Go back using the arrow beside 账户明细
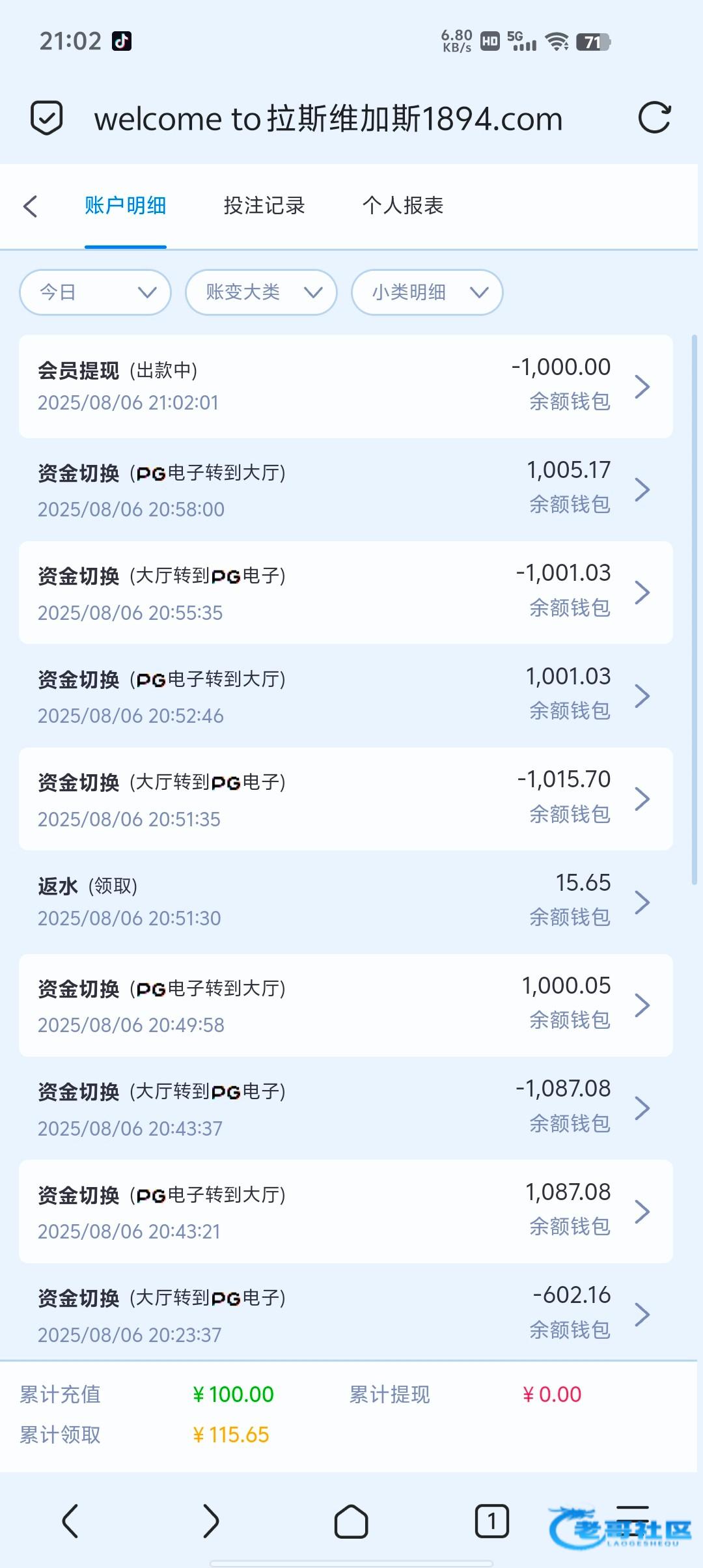Screen dimensions: 703x1568 coord(31,206)
